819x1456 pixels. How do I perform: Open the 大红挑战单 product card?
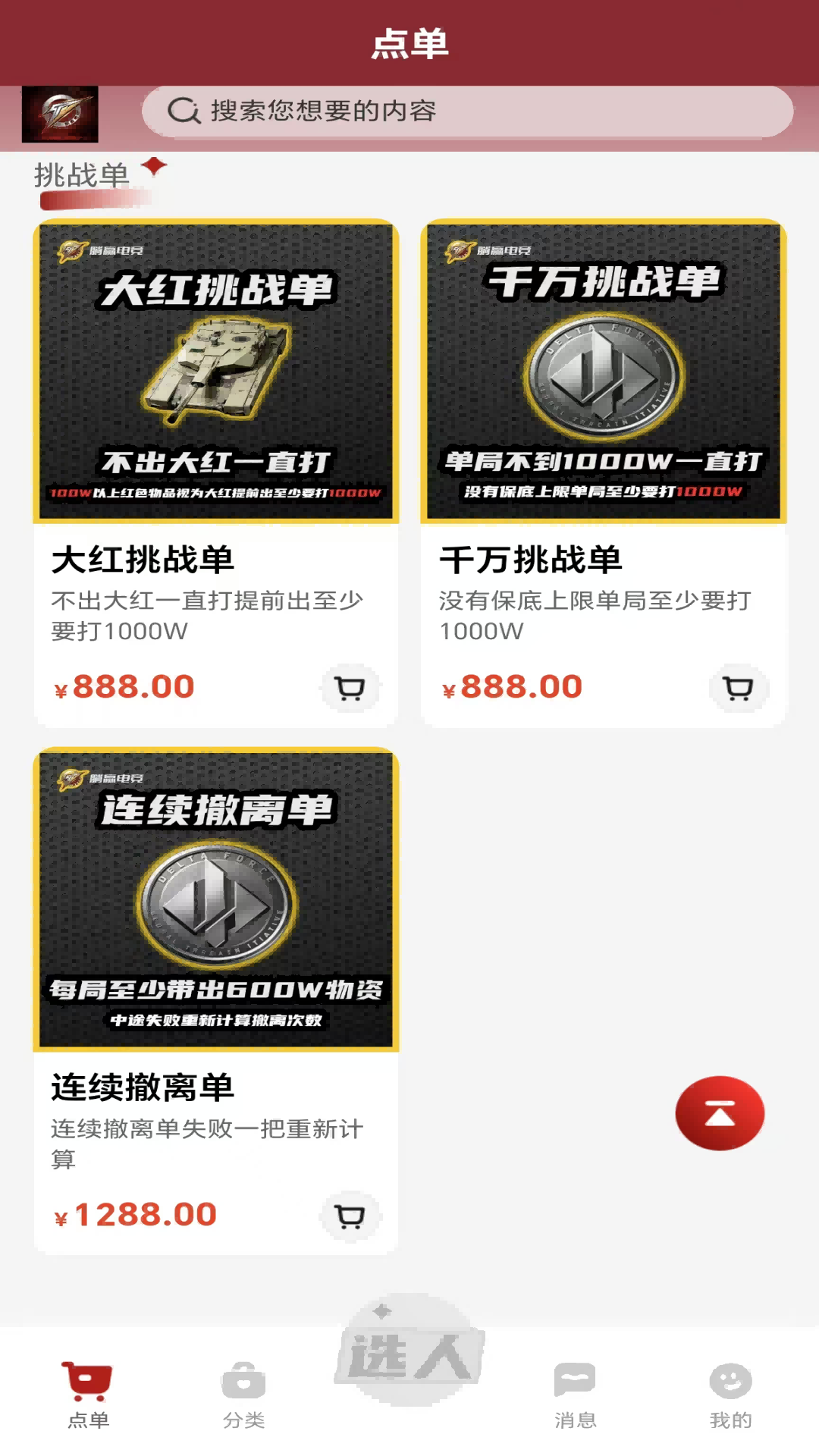click(216, 372)
